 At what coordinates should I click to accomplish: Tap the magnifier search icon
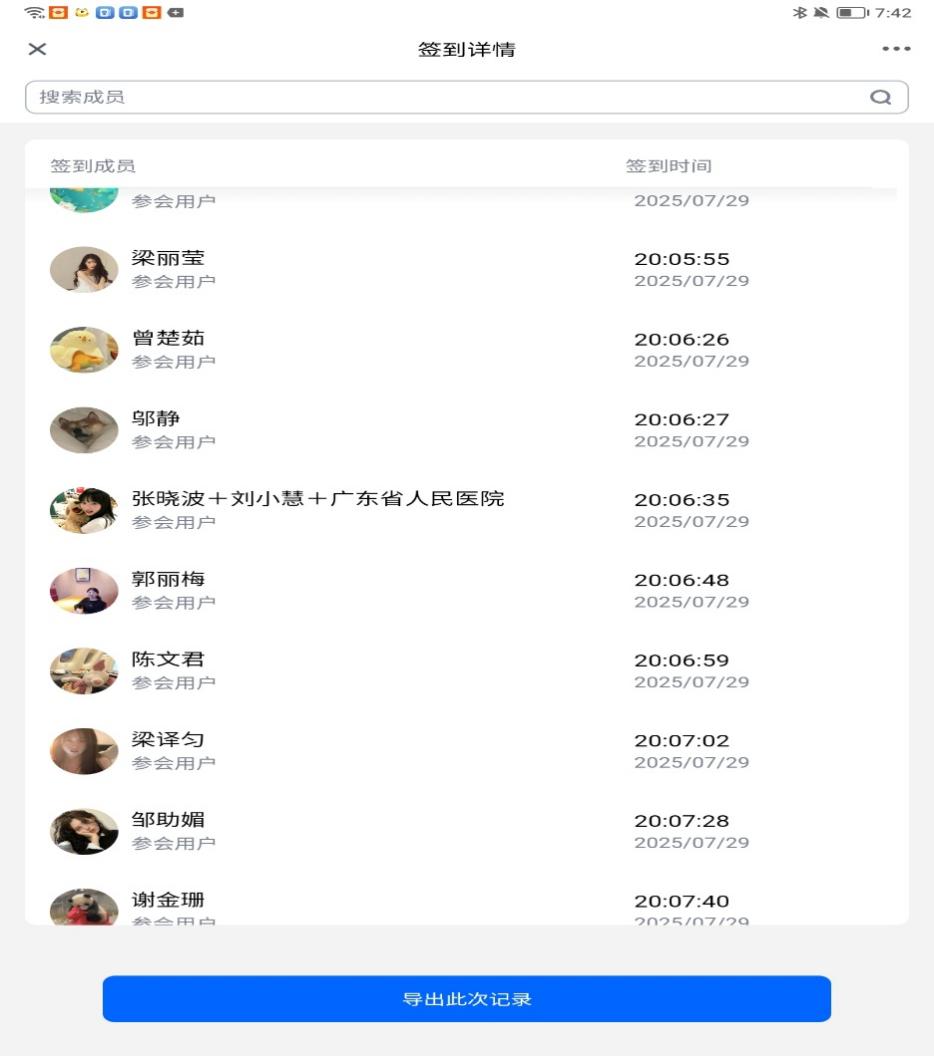881,97
